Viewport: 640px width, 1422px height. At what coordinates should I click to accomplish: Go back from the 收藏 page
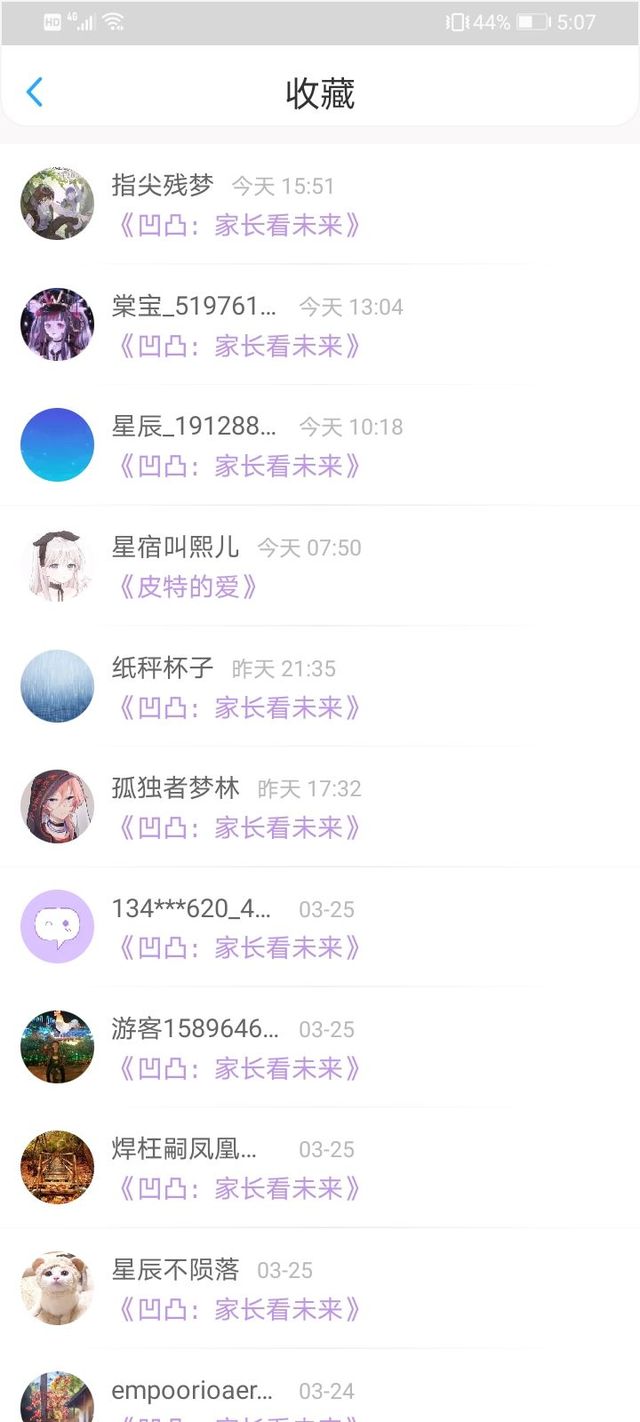(34, 93)
